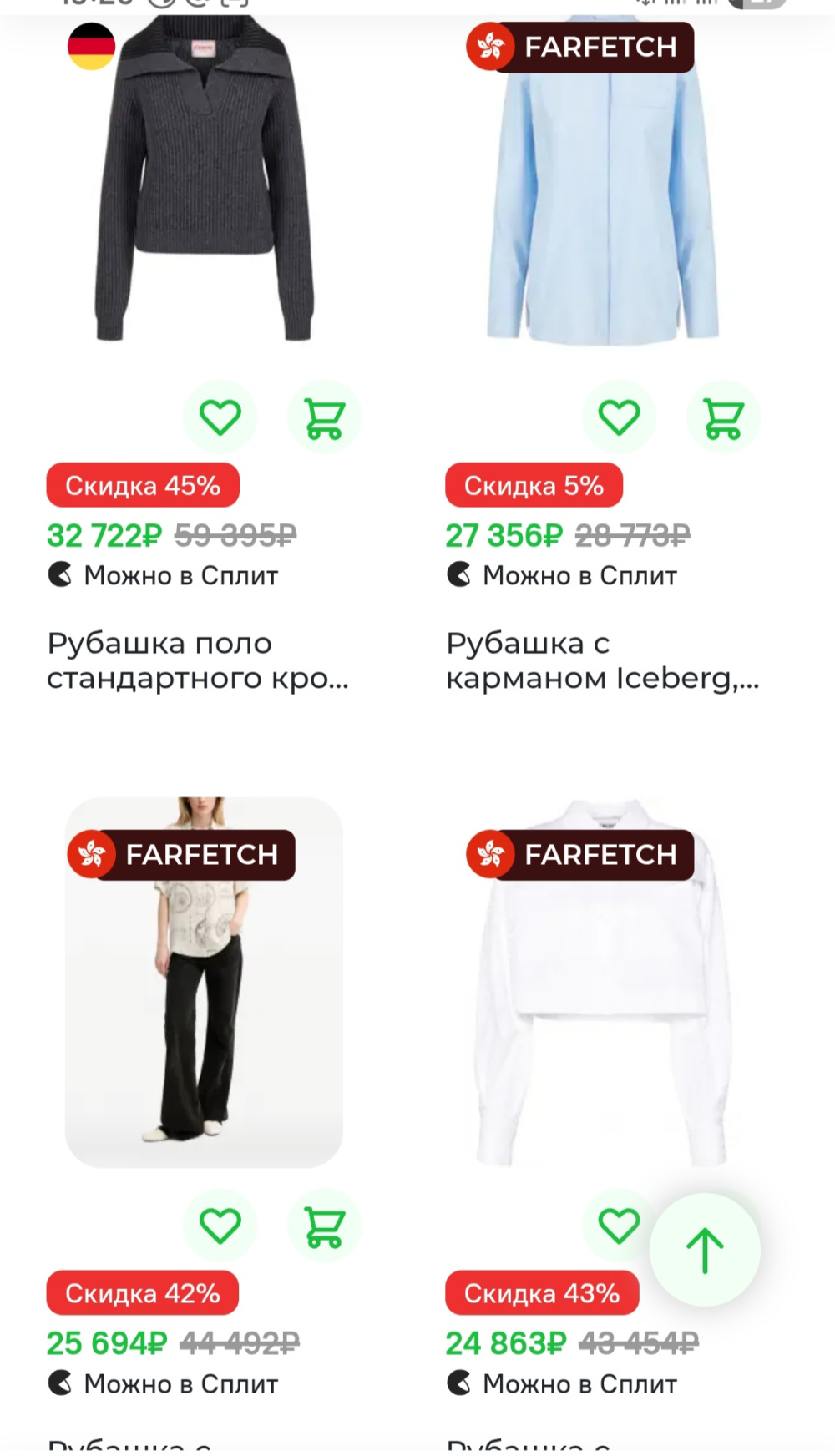Viewport: 835px width, 1456px height.
Task: Click the FARFETCH badge on the printed shirt card
Action: (180, 855)
